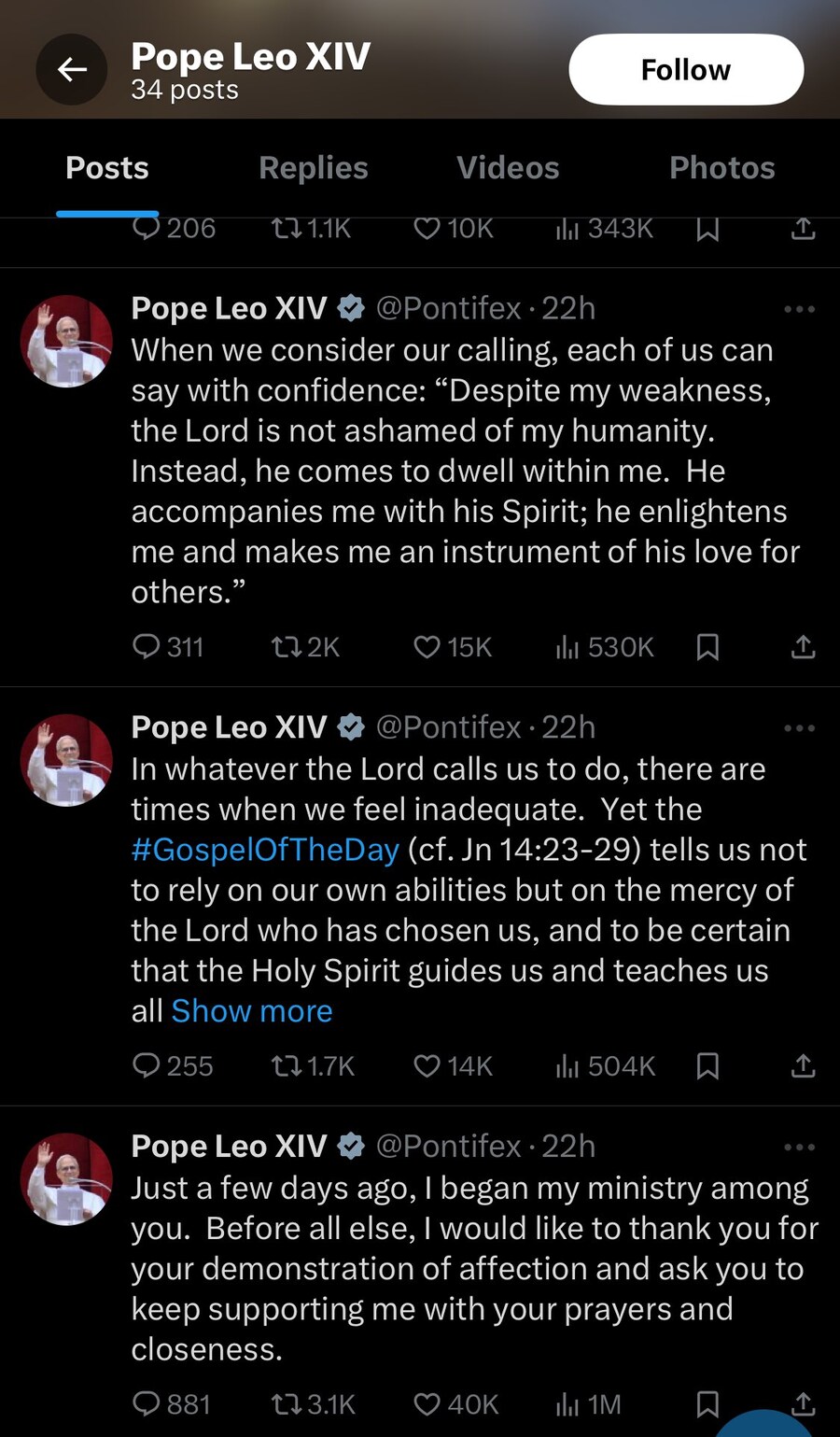Follow Pope Leo XIV
This screenshot has height=1437, width=840.
coord(686,69)
